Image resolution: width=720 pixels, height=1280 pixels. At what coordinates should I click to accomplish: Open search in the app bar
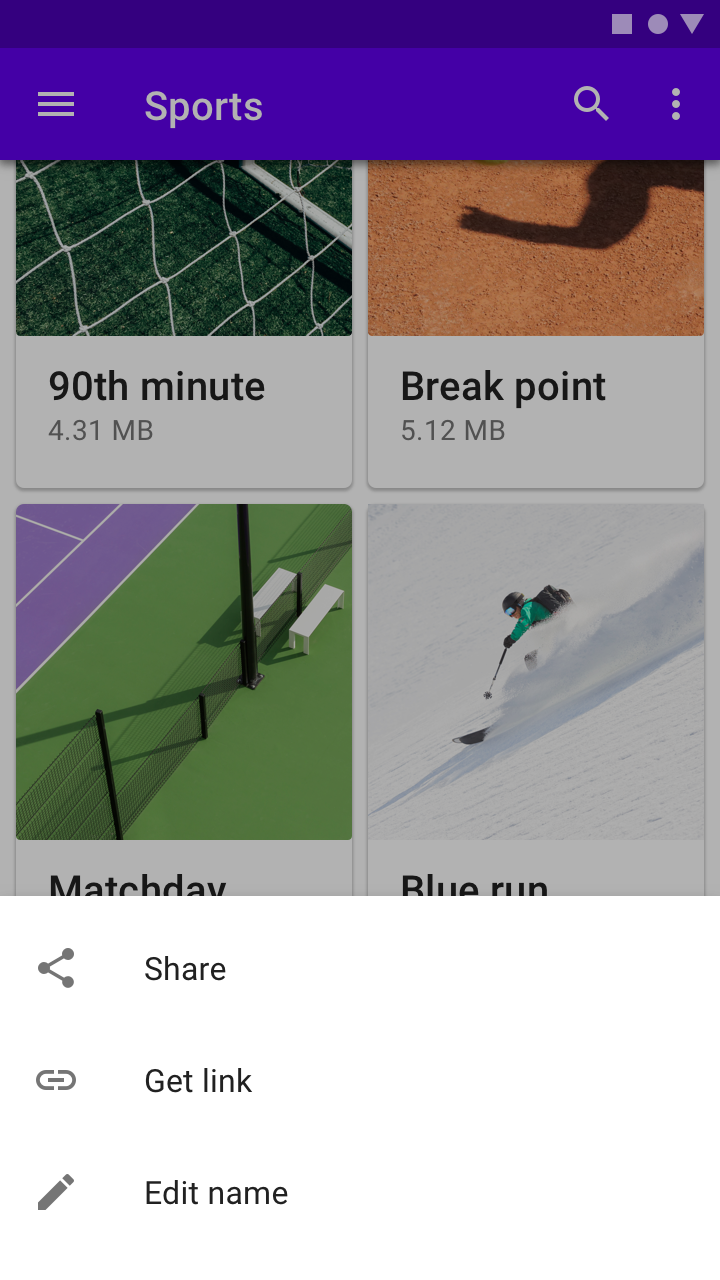pos(591,104)
